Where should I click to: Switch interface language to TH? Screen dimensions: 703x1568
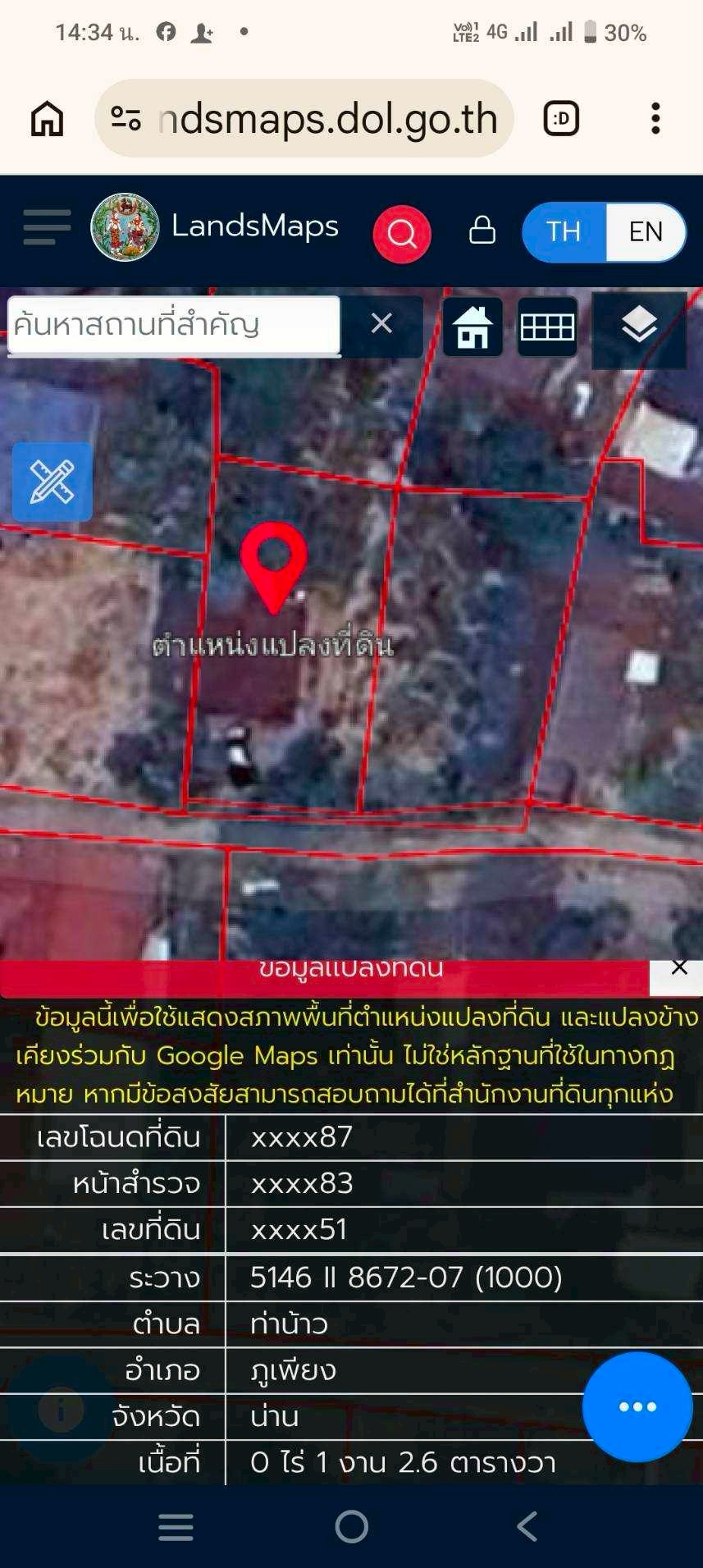coord(564,232)
